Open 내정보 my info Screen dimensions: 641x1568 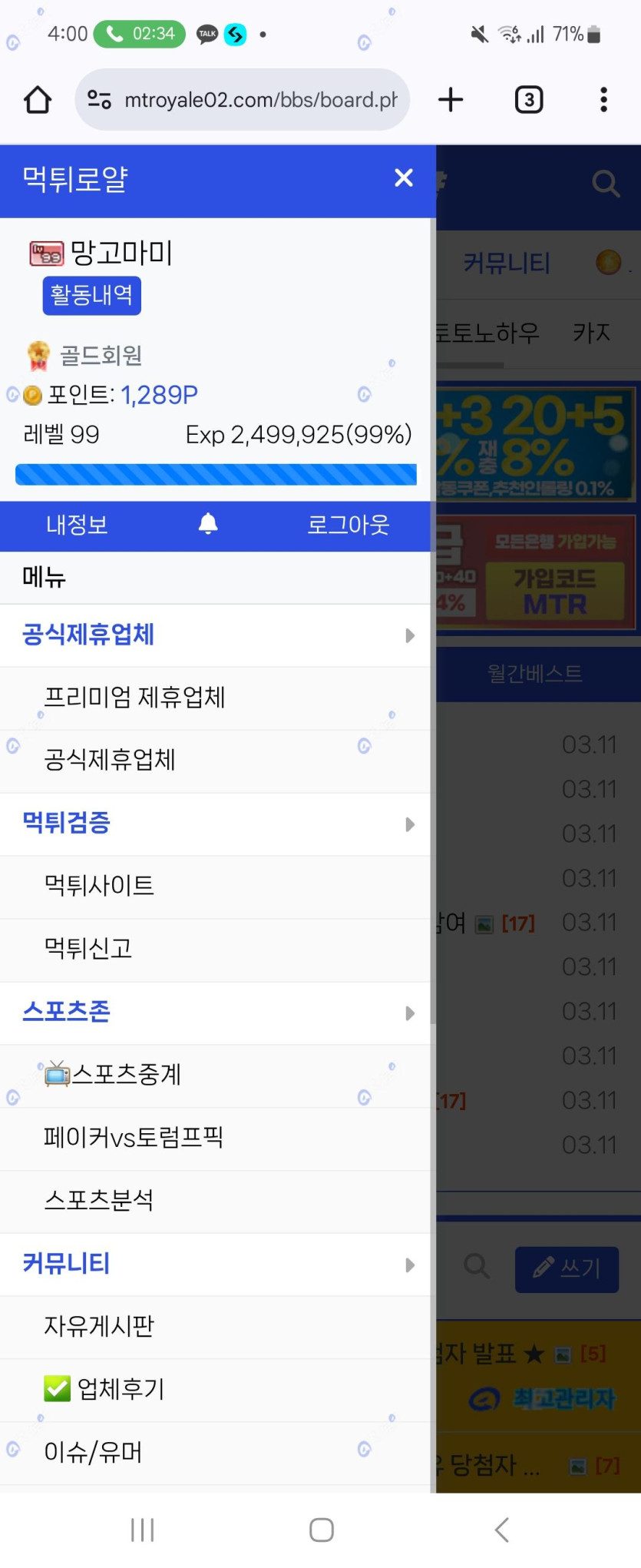coord(77,525)
